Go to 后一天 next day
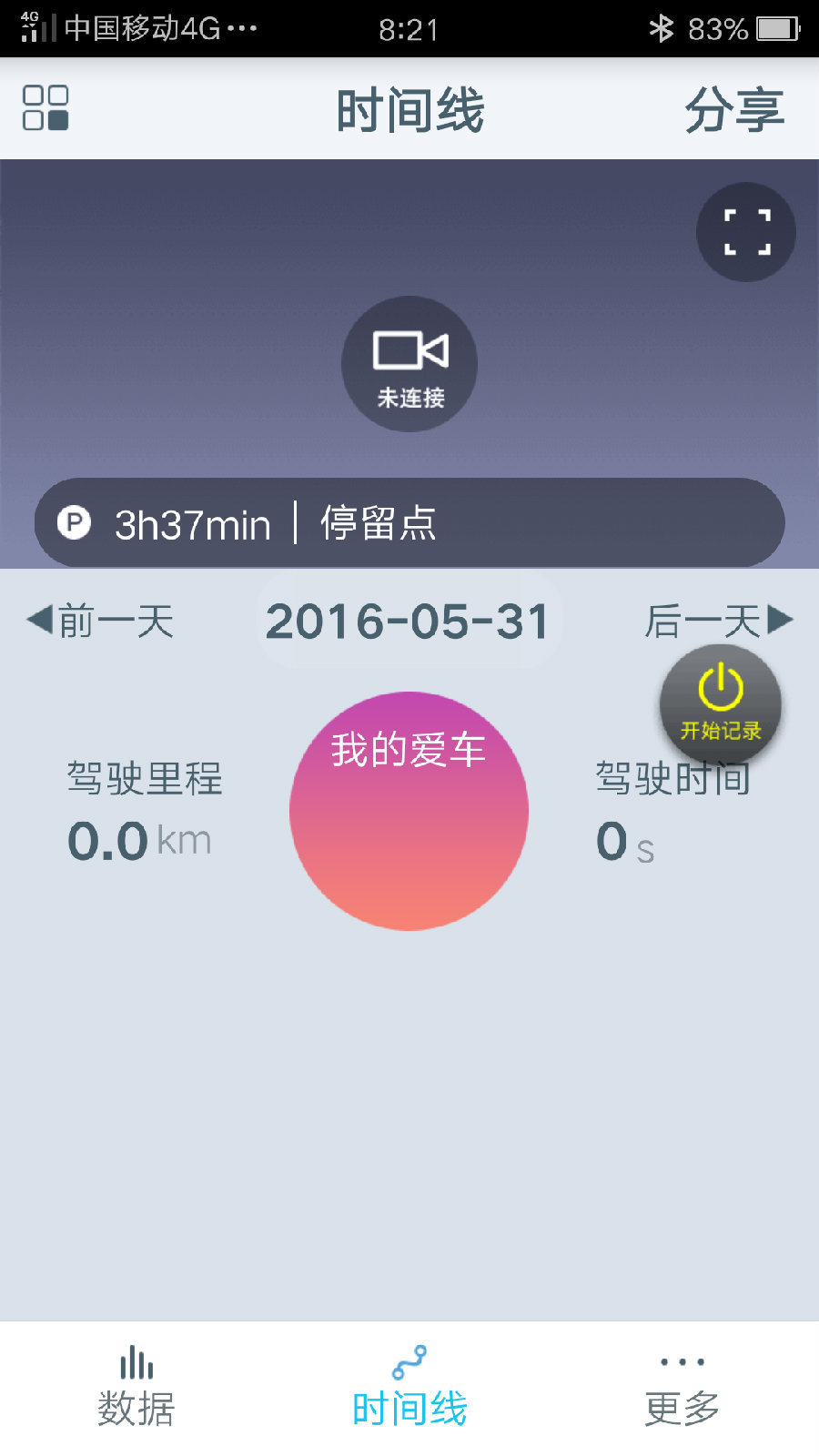819x1456 pixels. coord(719,622)
